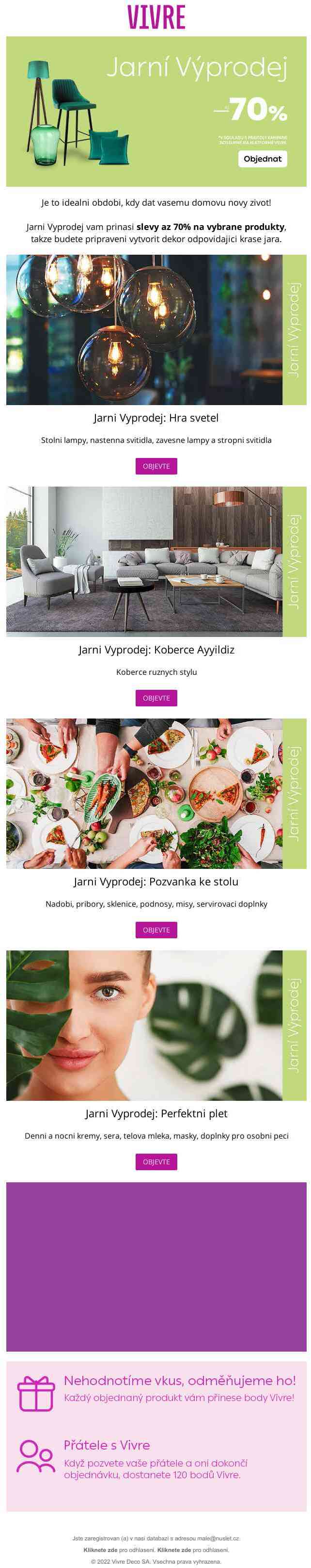Open the hanging lamps sale image
Screen dimensions: 311x1568
(x=144, y=330)
